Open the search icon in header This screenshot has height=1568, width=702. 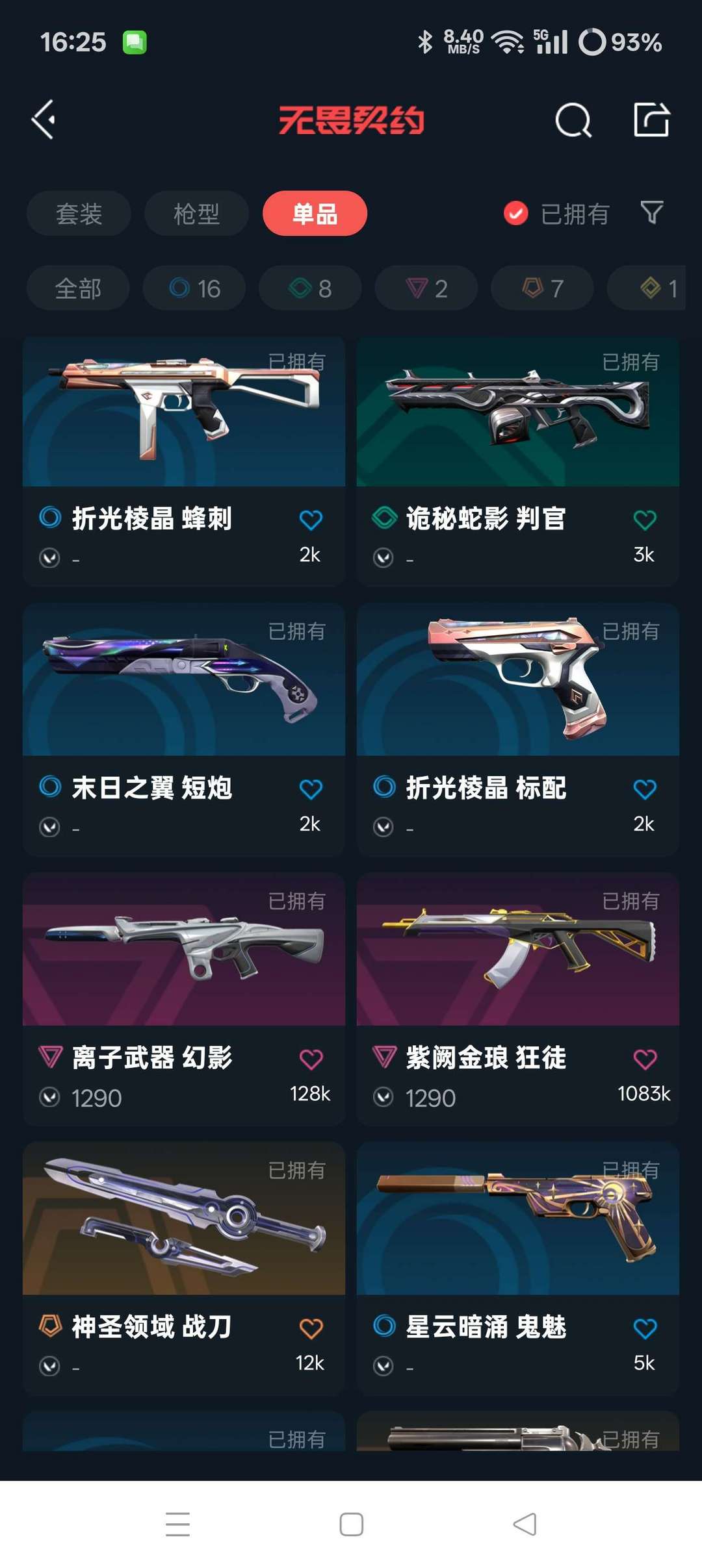[x=573, y=120]
